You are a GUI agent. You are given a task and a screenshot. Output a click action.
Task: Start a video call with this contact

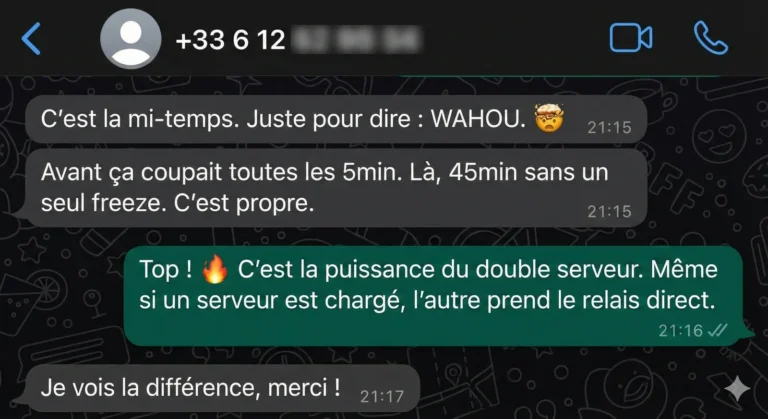[631, 39]
